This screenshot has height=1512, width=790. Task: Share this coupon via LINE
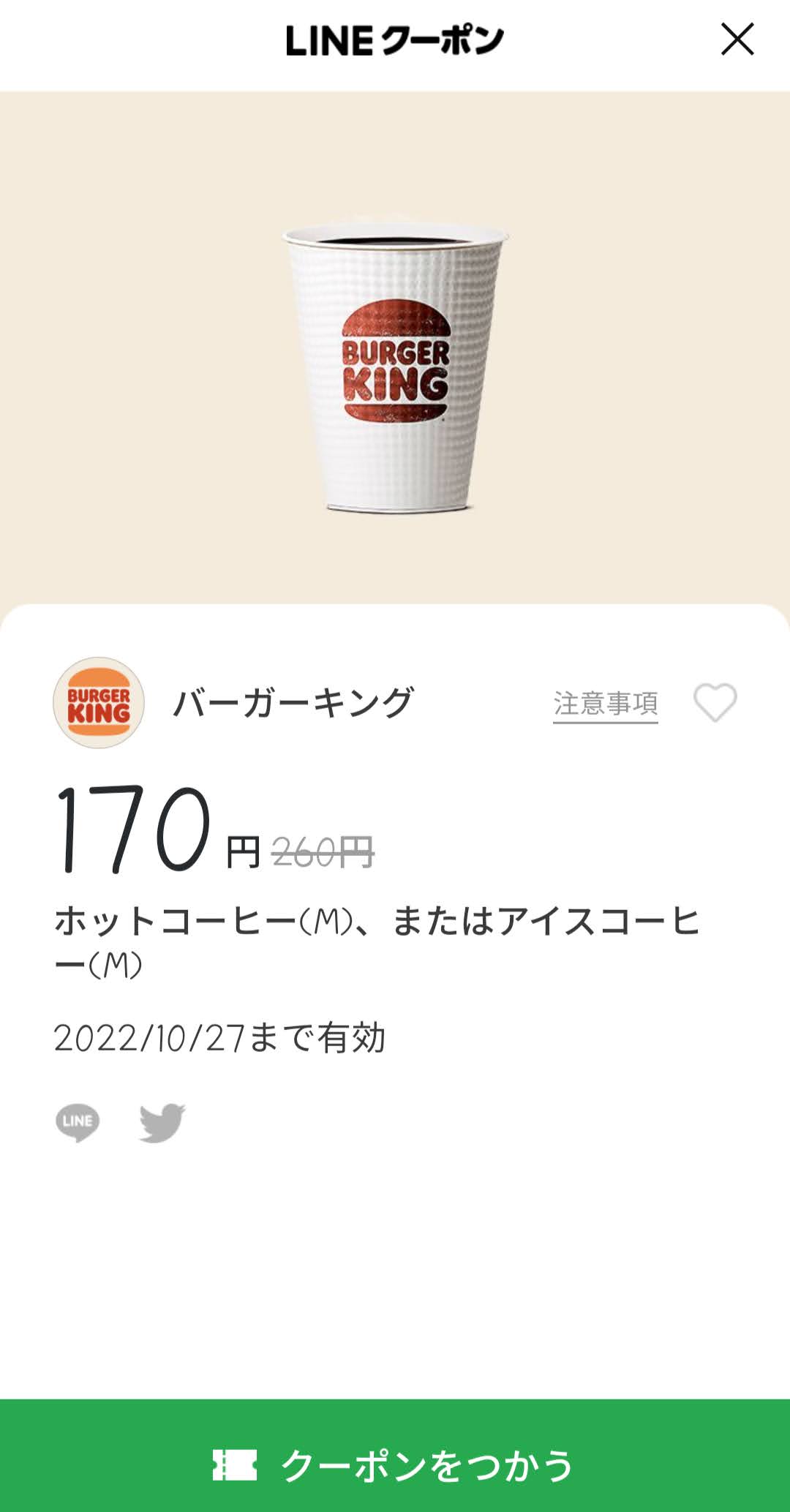78,1122
